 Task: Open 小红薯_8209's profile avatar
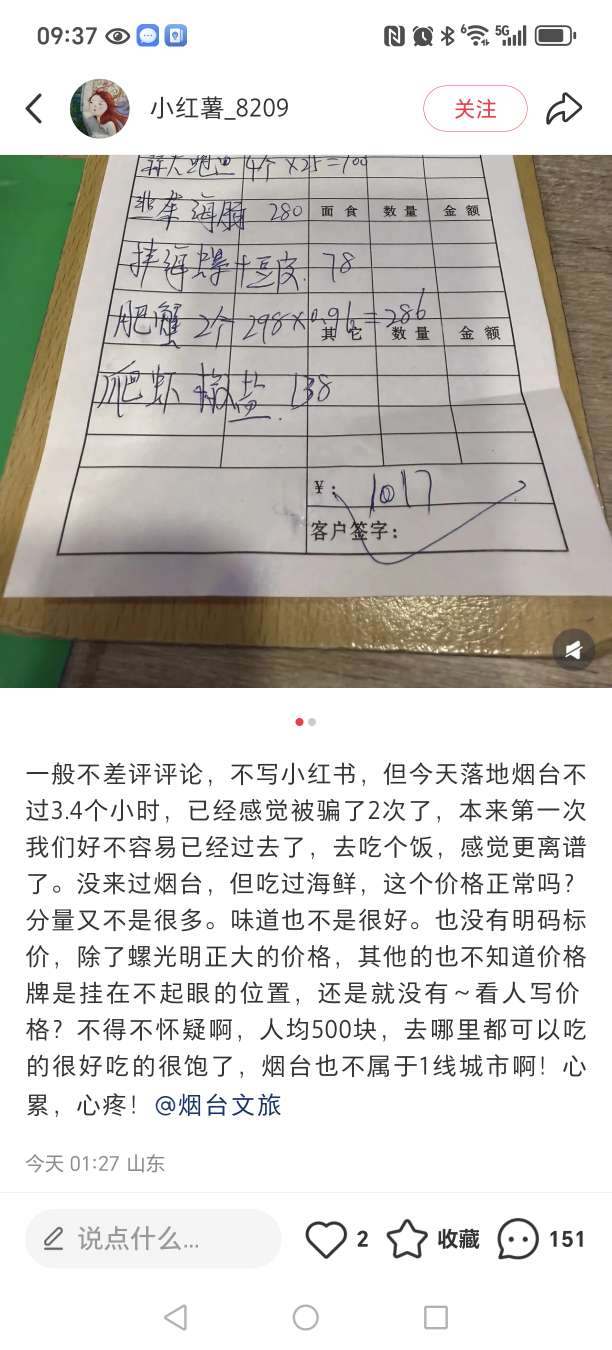coord(99,109)
